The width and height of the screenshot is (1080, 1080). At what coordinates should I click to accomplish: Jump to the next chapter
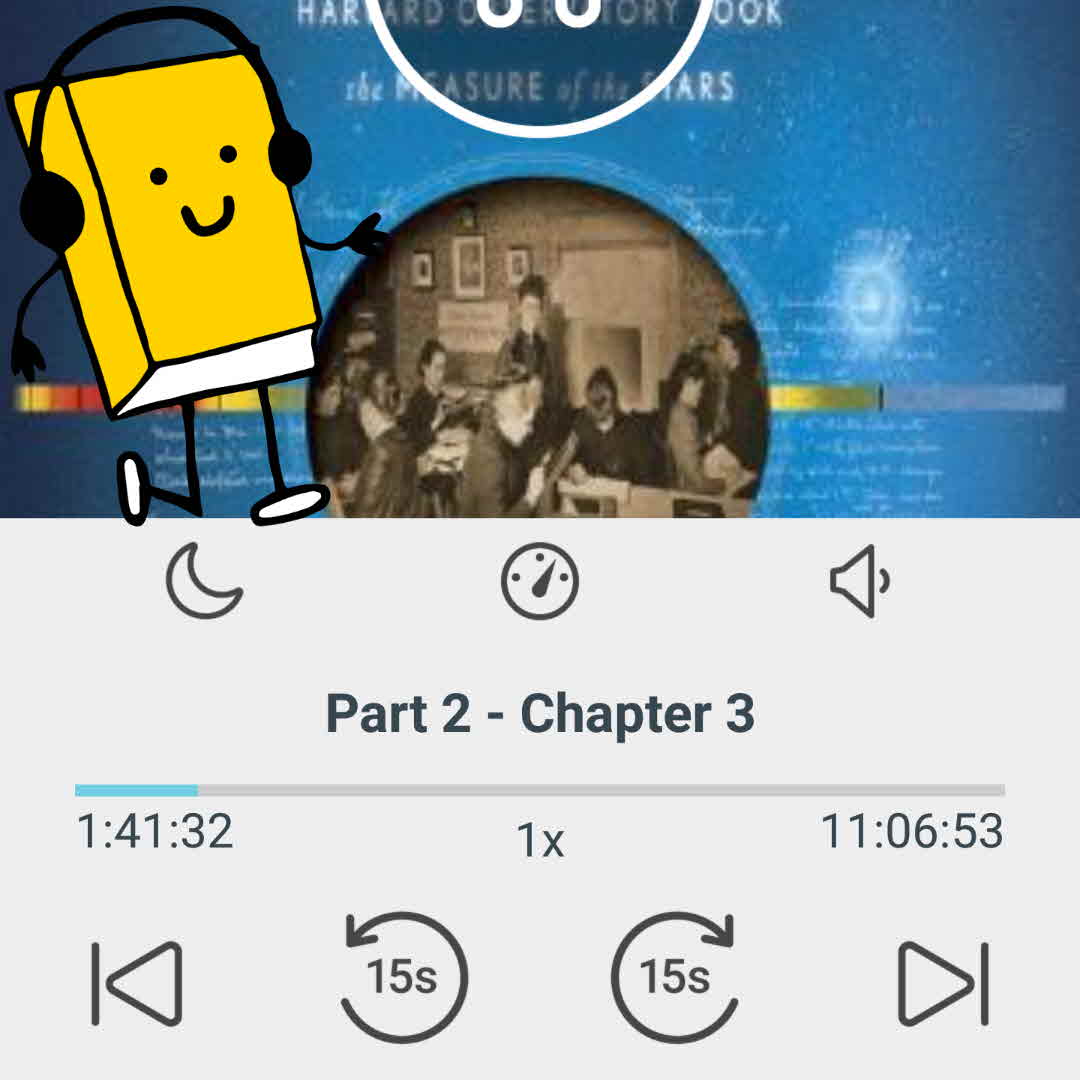click(x=943, y=983)
